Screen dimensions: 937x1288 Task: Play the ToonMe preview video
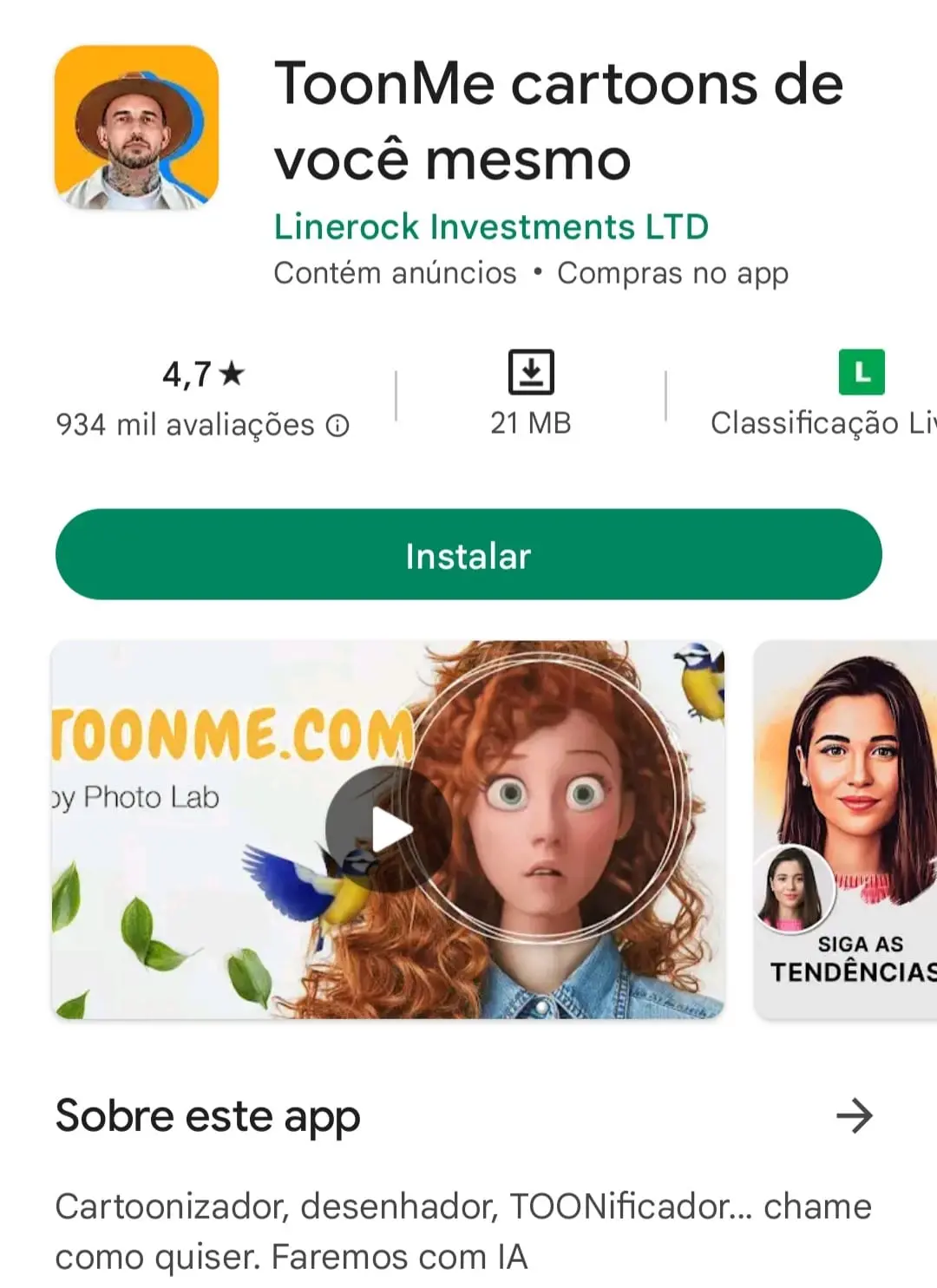point(389,829)
